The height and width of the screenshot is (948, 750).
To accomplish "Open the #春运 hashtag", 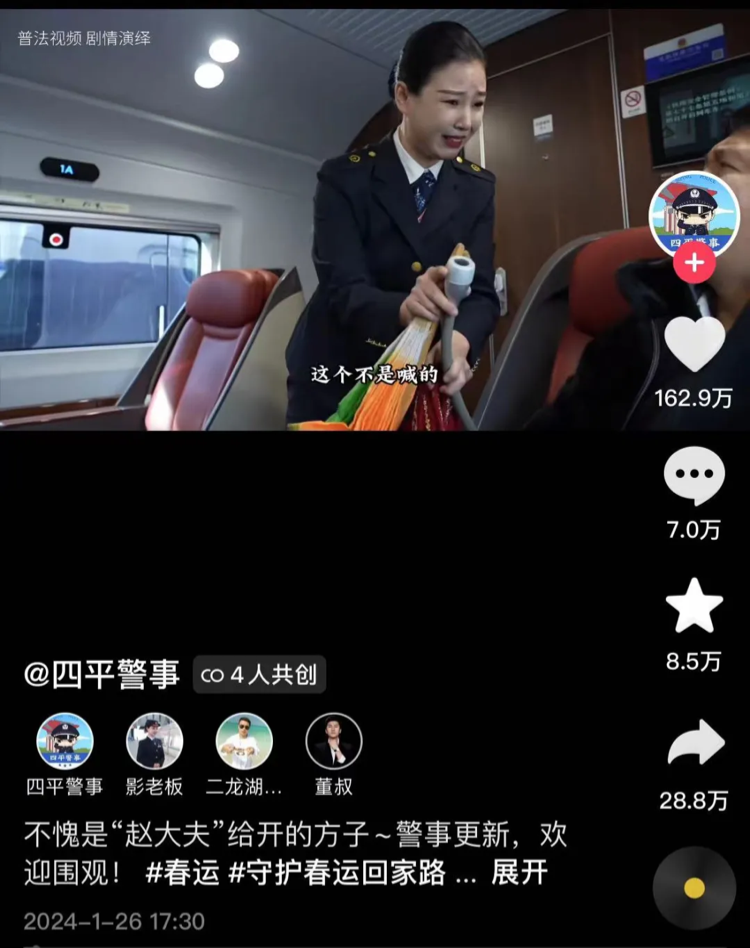I will [182, 872].
